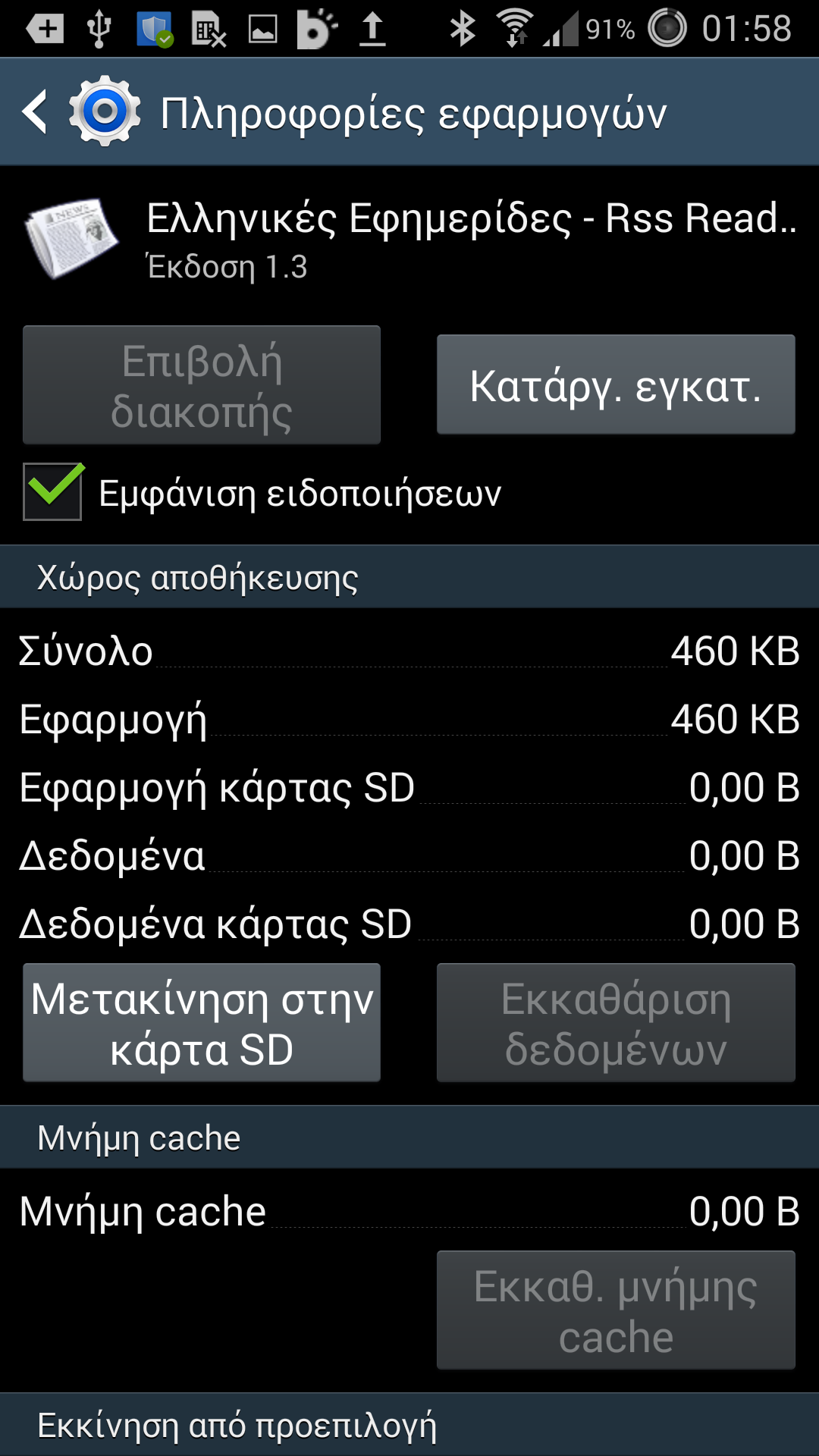819x1456 pixels.
Task: Tap the Κατάργ. εγκατ. uninstall button
Action: (x=615, y=384)
